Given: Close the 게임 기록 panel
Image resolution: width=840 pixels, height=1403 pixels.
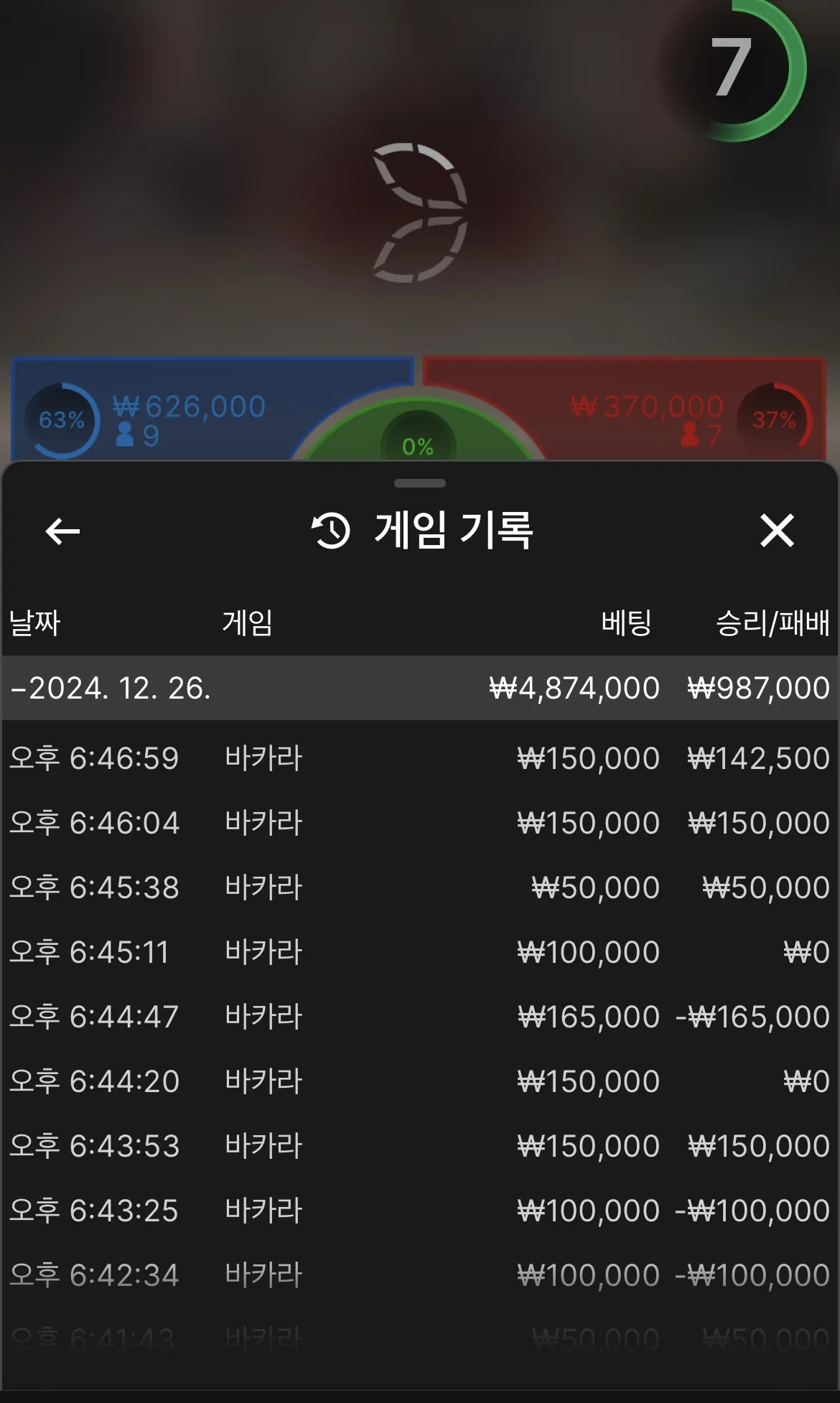Looking at the screenshot, I should (777, 531).
